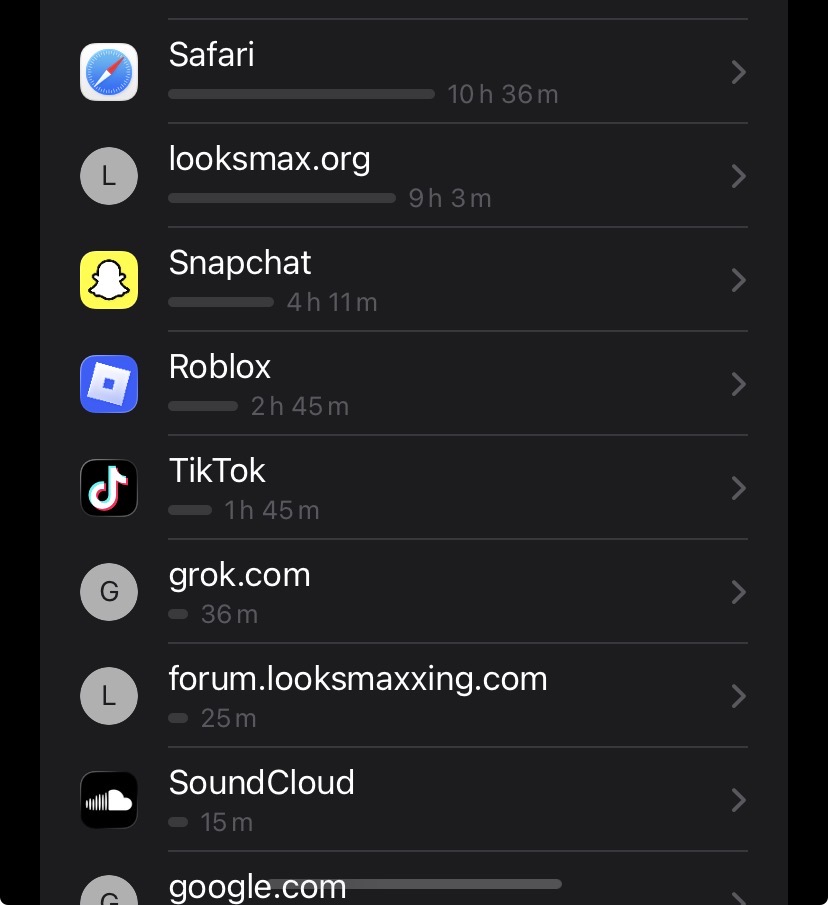828x905 pixels.
Task: Open grok.com usage details
Action: click(x=413, y=592)
